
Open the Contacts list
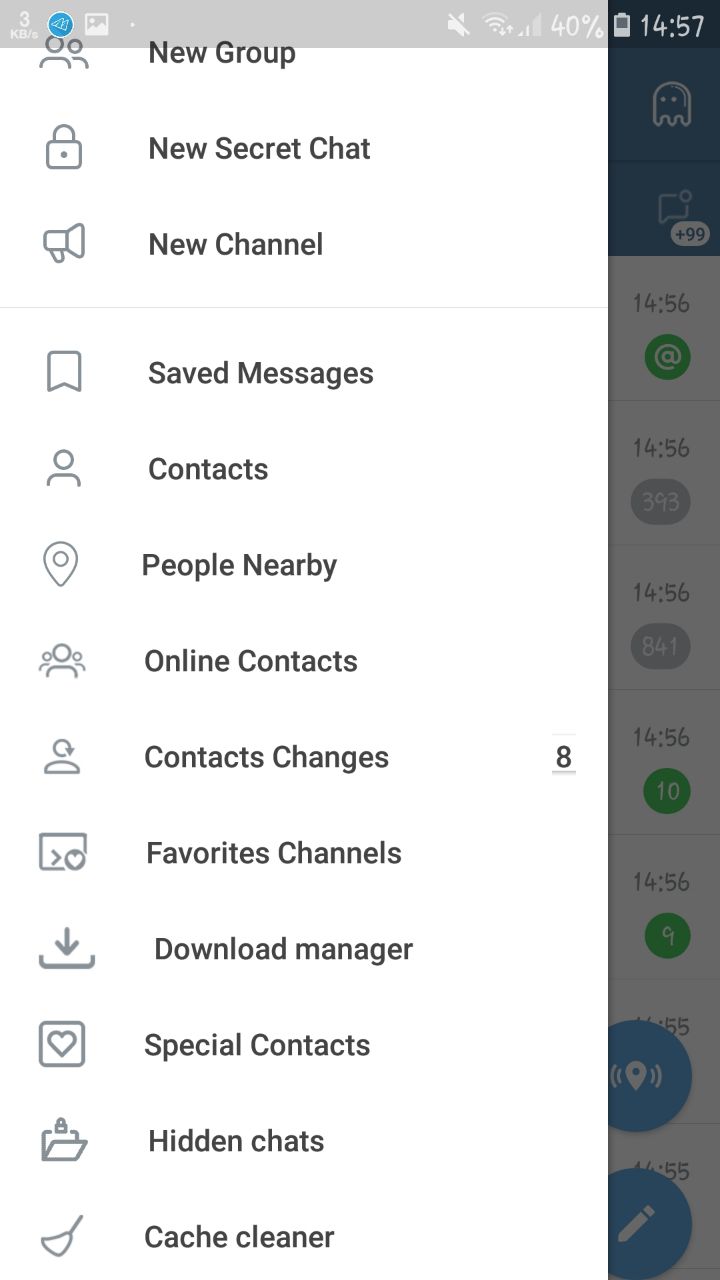304,469
